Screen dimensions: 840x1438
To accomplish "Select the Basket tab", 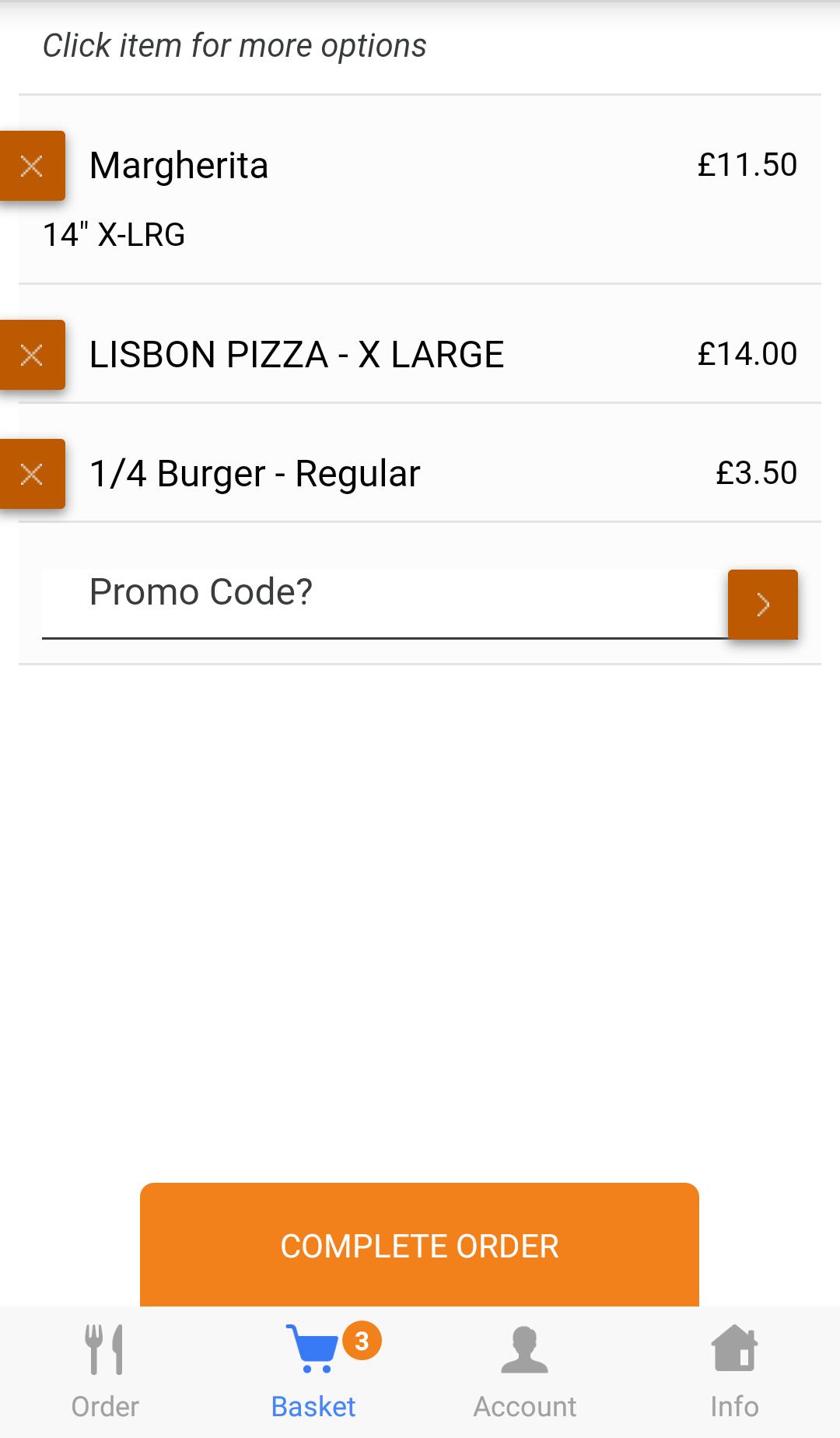I will [314, 1373].
